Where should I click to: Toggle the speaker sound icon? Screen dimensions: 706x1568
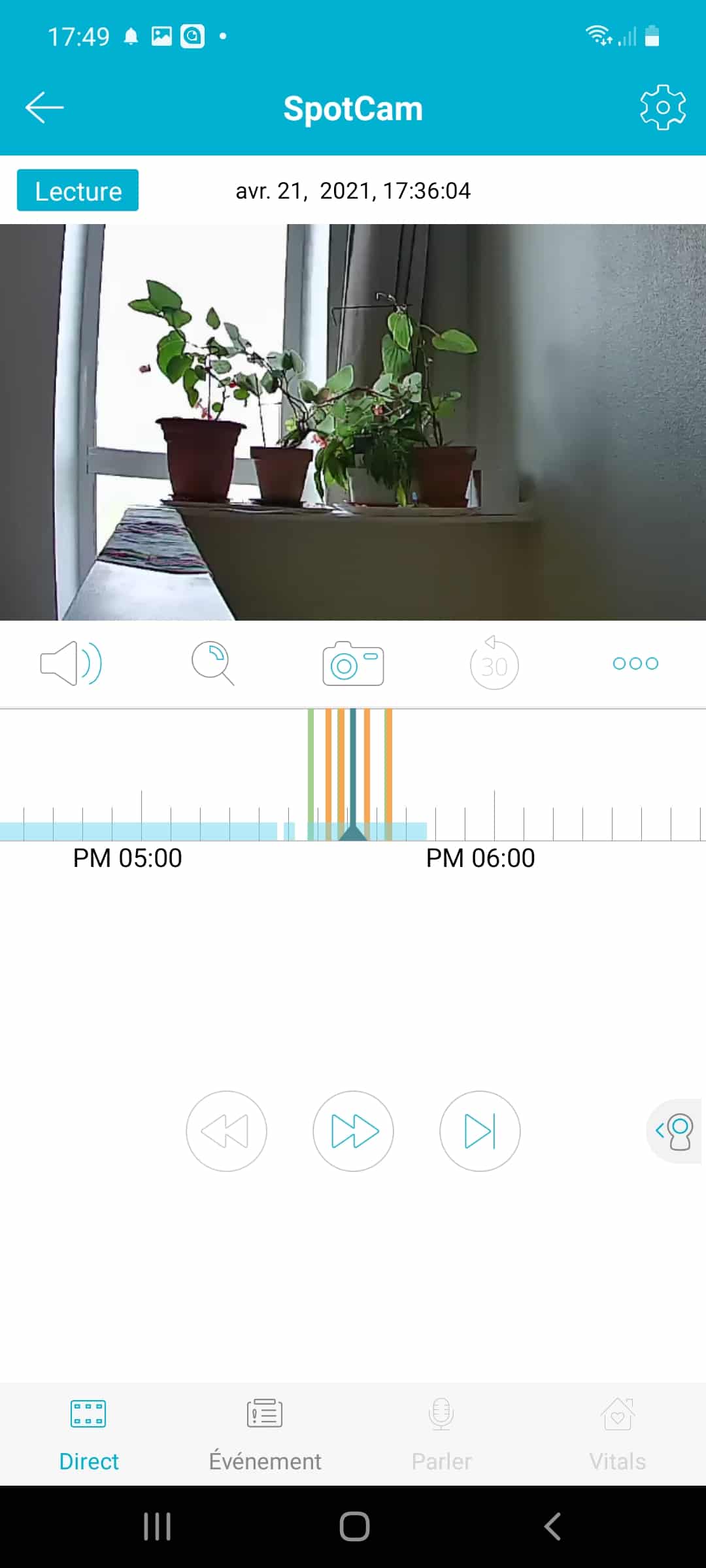tap(71, 663)
